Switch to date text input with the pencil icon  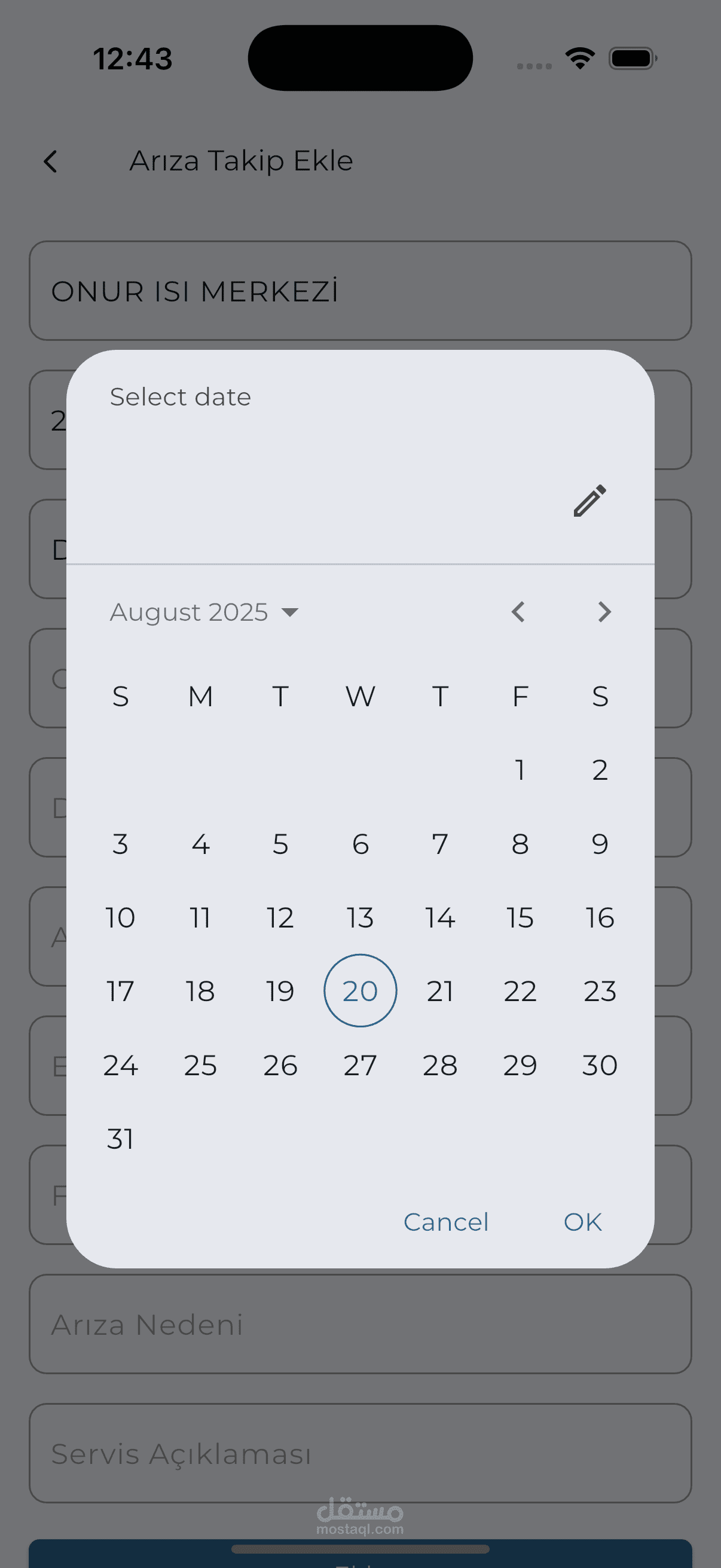pos(589,501)
